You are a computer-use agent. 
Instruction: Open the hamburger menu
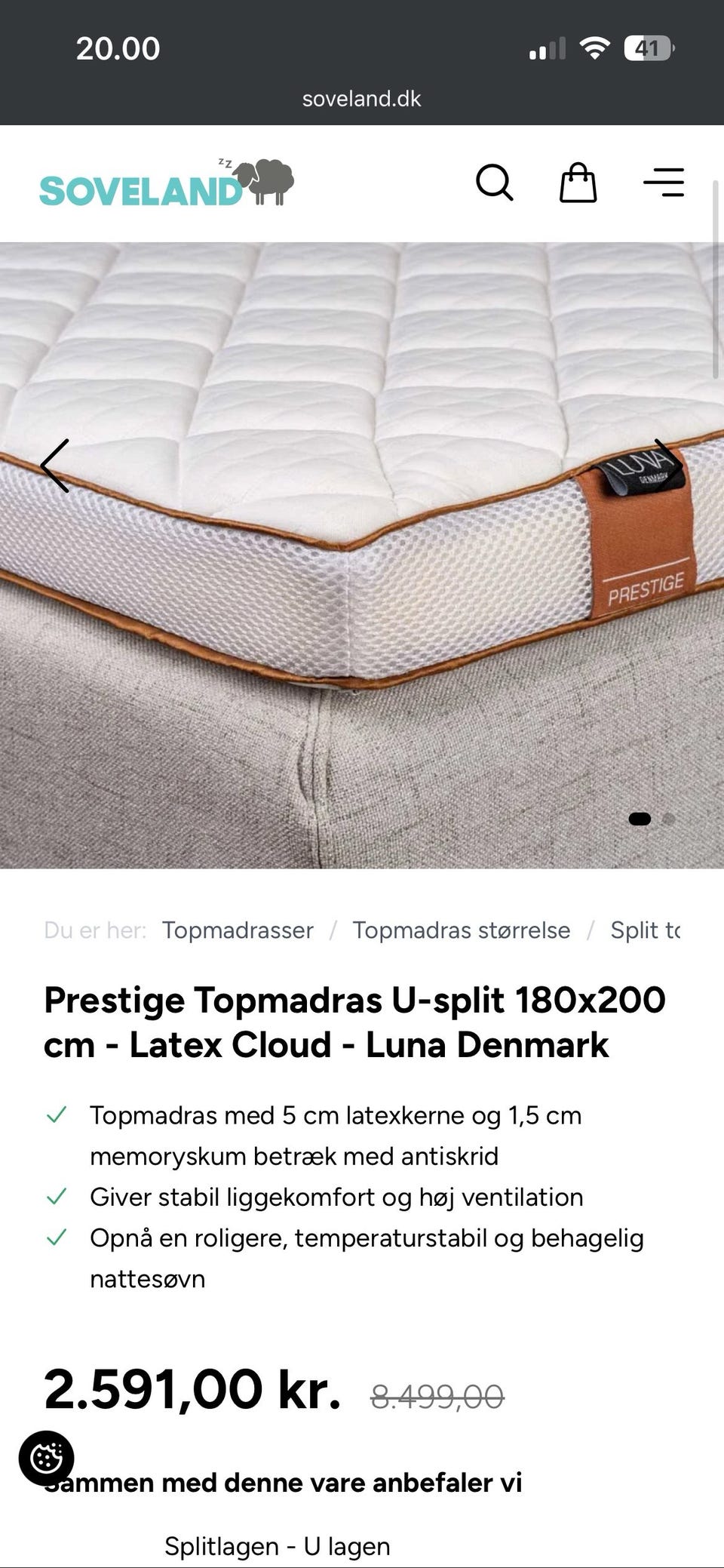pos(664,183)
